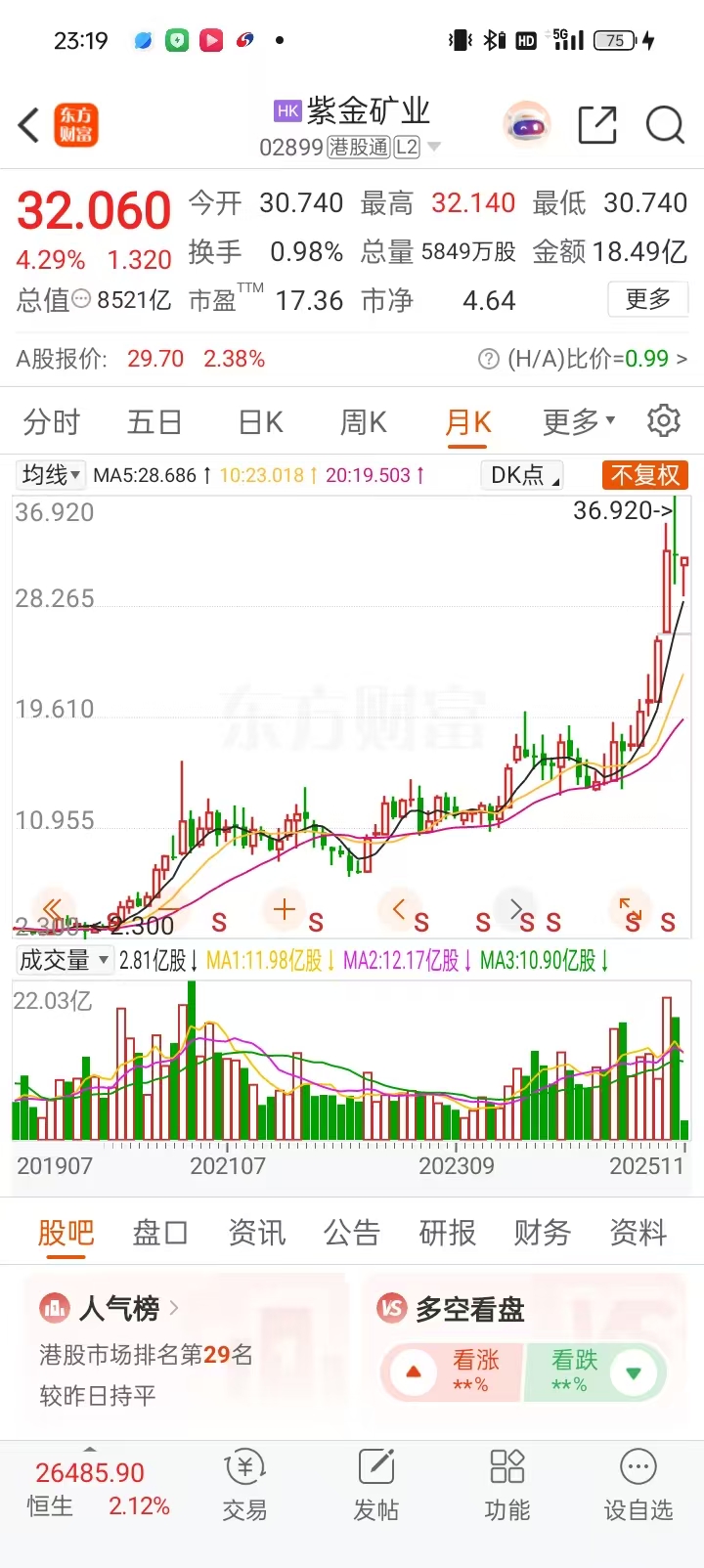704x1568 pixels.
Task: Open the 成交量 indicator dropdown
Action: point(64,960)
